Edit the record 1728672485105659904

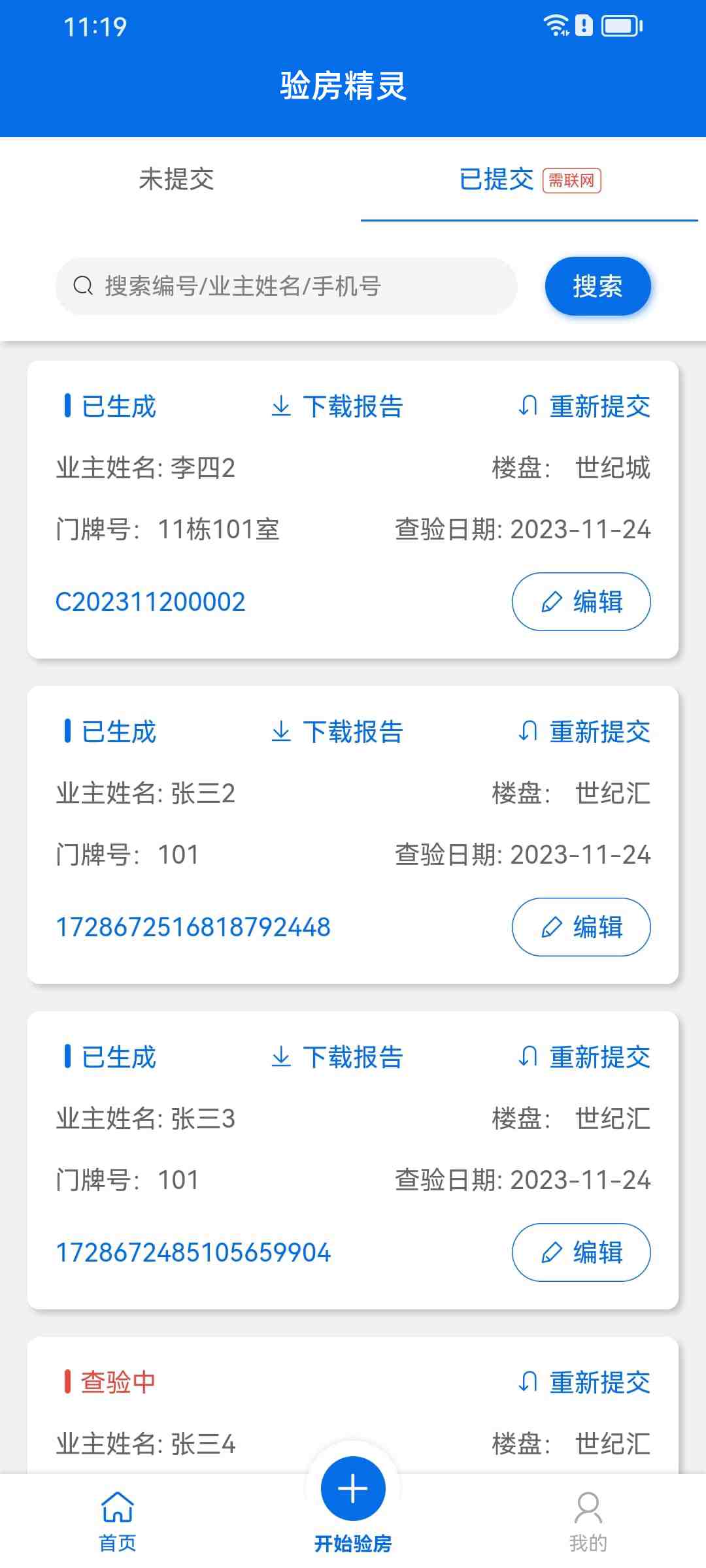click(x=581, y=1252)
